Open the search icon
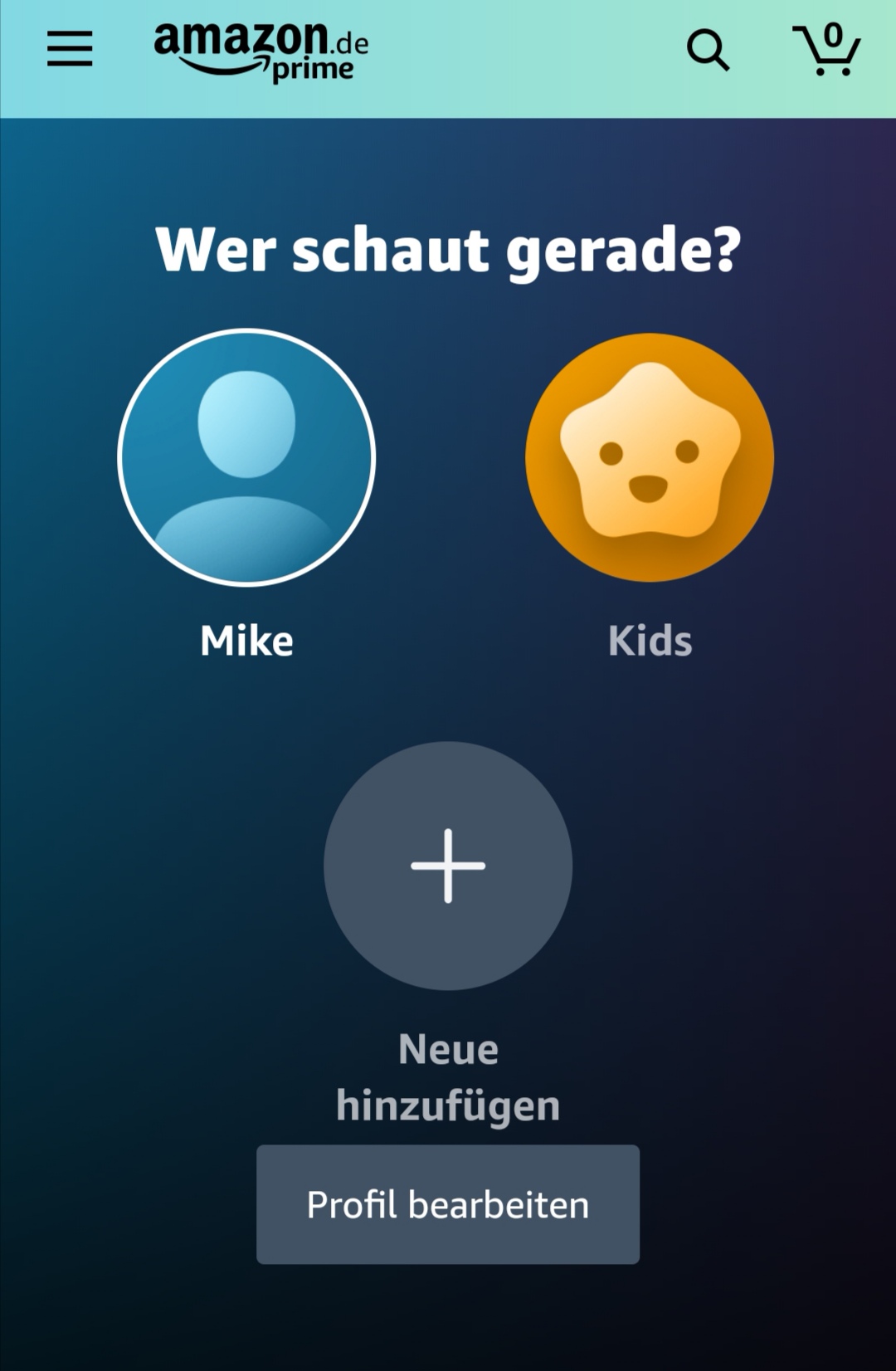Viewport: 896px width, 1371px height. [708, 51]
